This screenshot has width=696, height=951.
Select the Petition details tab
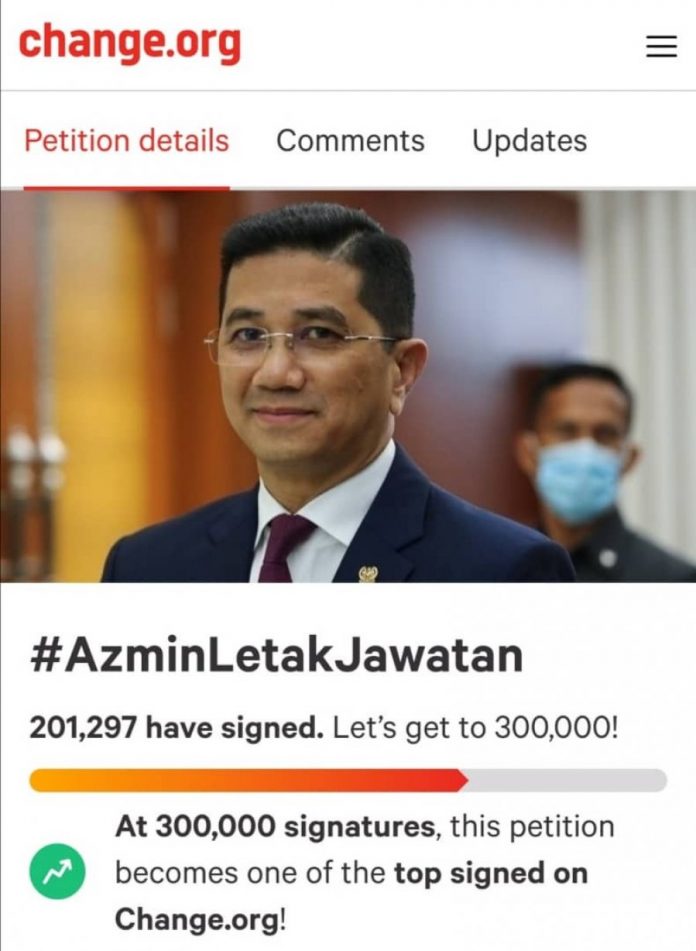click(x=126, y=141)
